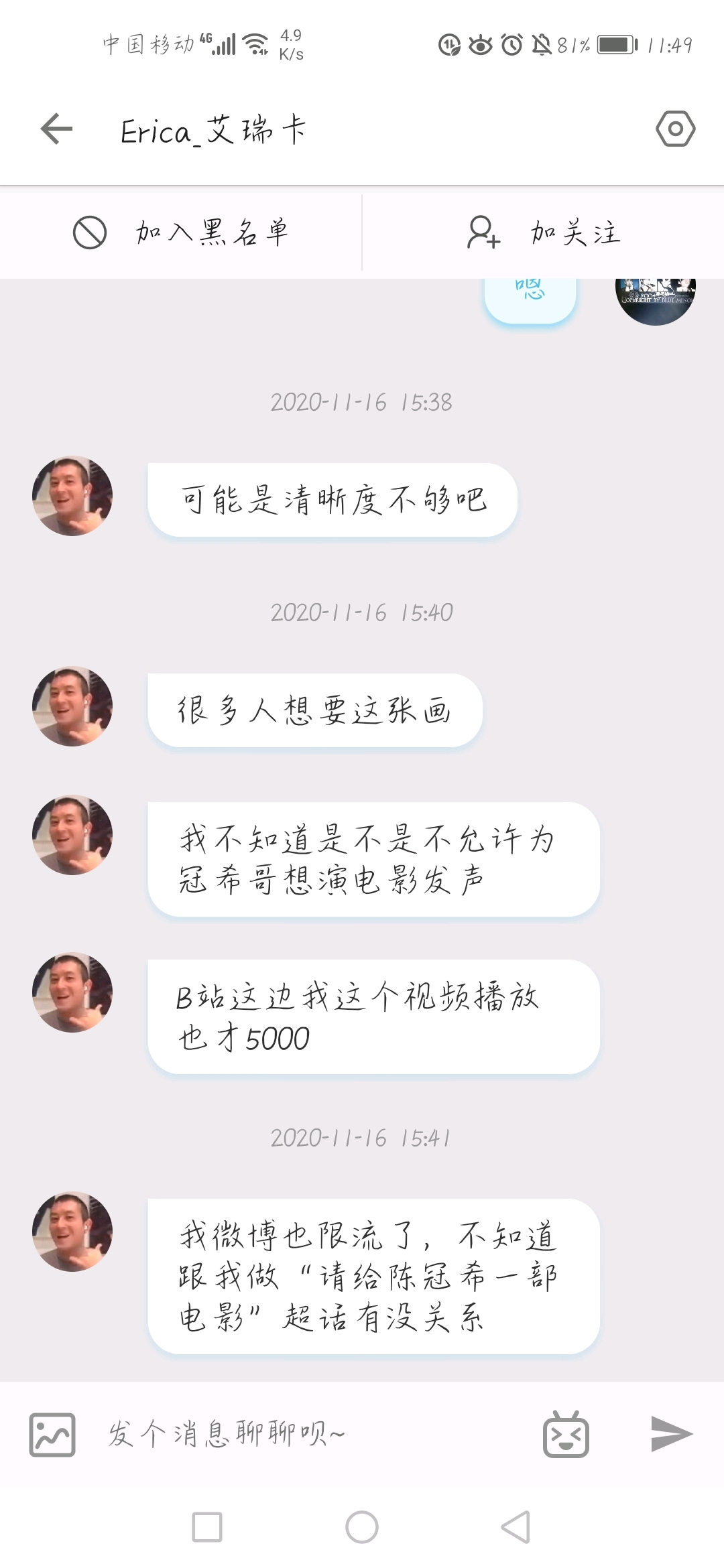Open the emoji sticker panel
The image size is (724, 1568).
pyautogui.click(x=566, y=1434)
